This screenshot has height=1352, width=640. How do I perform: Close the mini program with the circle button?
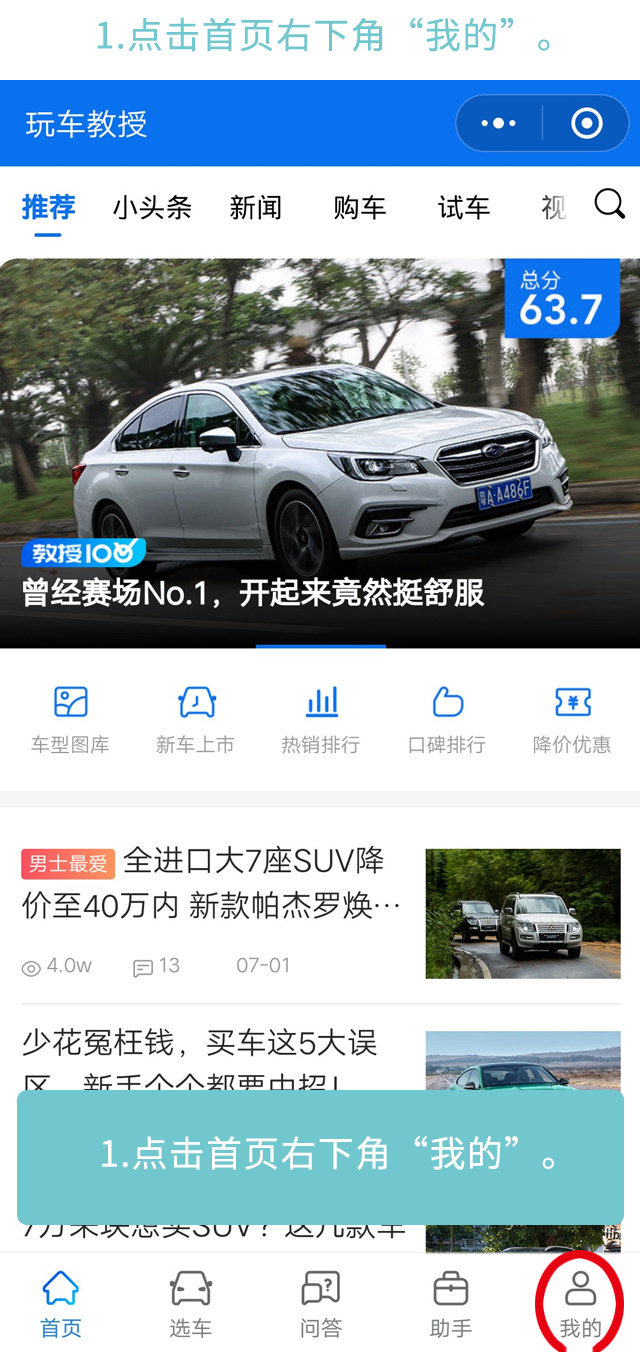pyautogui.click(x=586, y=124)
